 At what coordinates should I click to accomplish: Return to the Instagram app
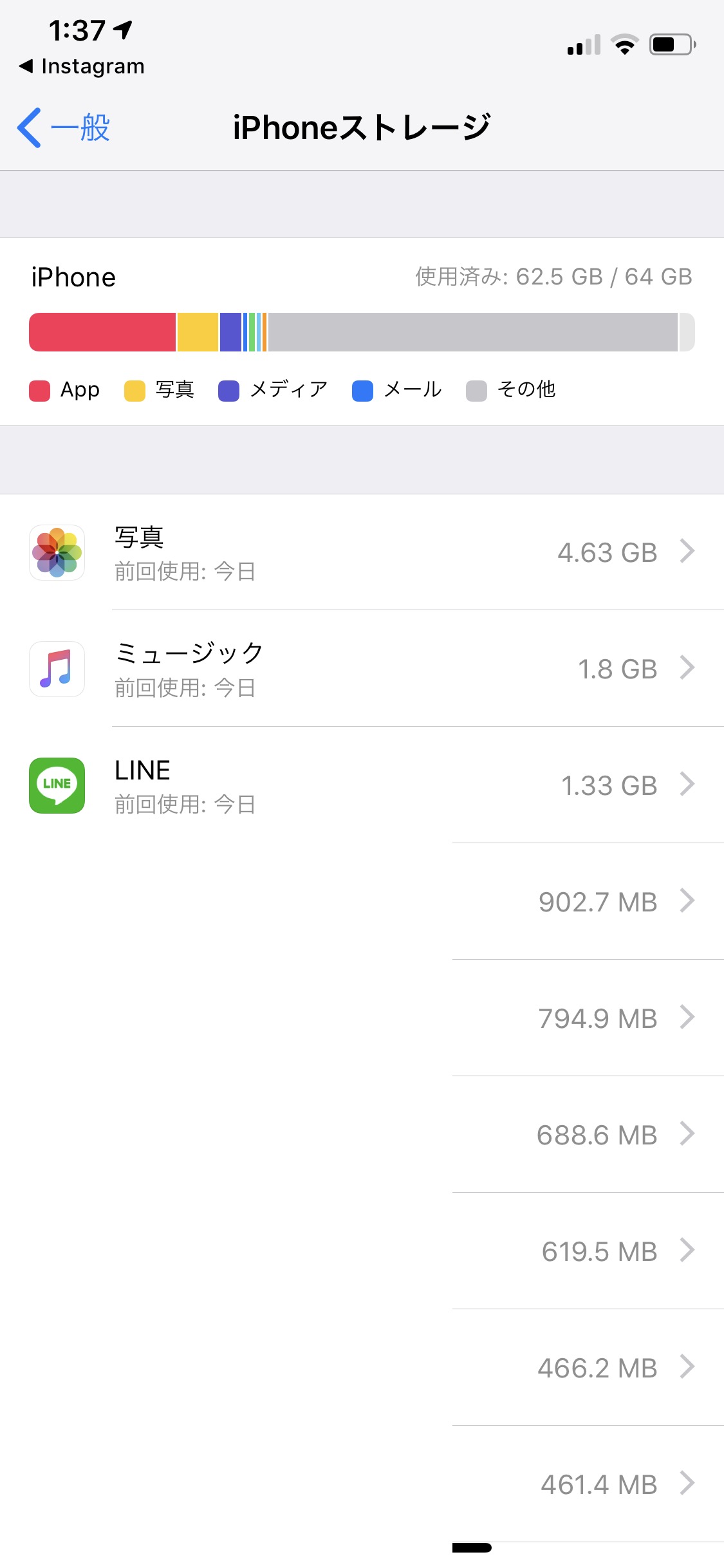point(82,66)
